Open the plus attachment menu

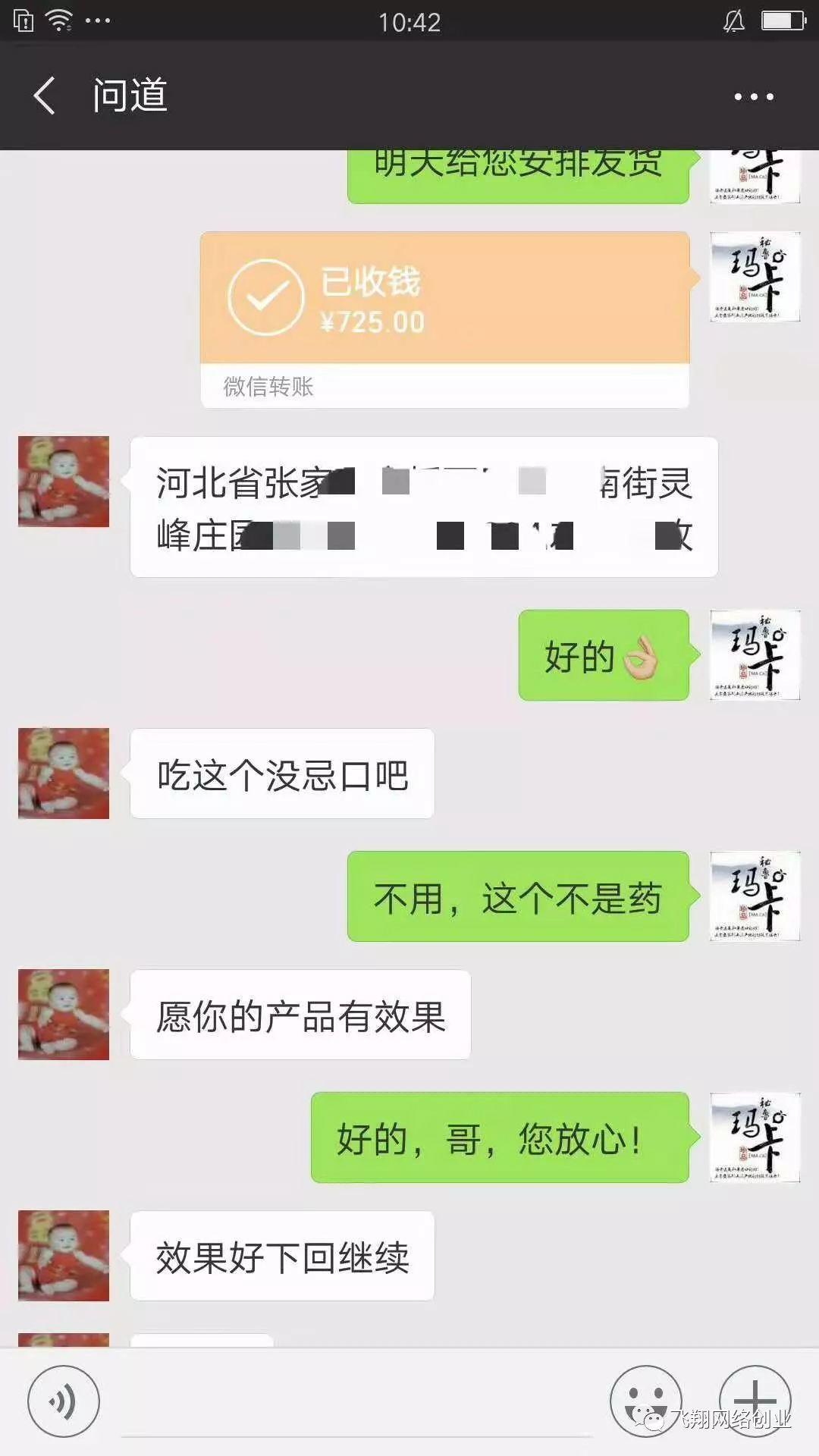(x=755, y=1401)
